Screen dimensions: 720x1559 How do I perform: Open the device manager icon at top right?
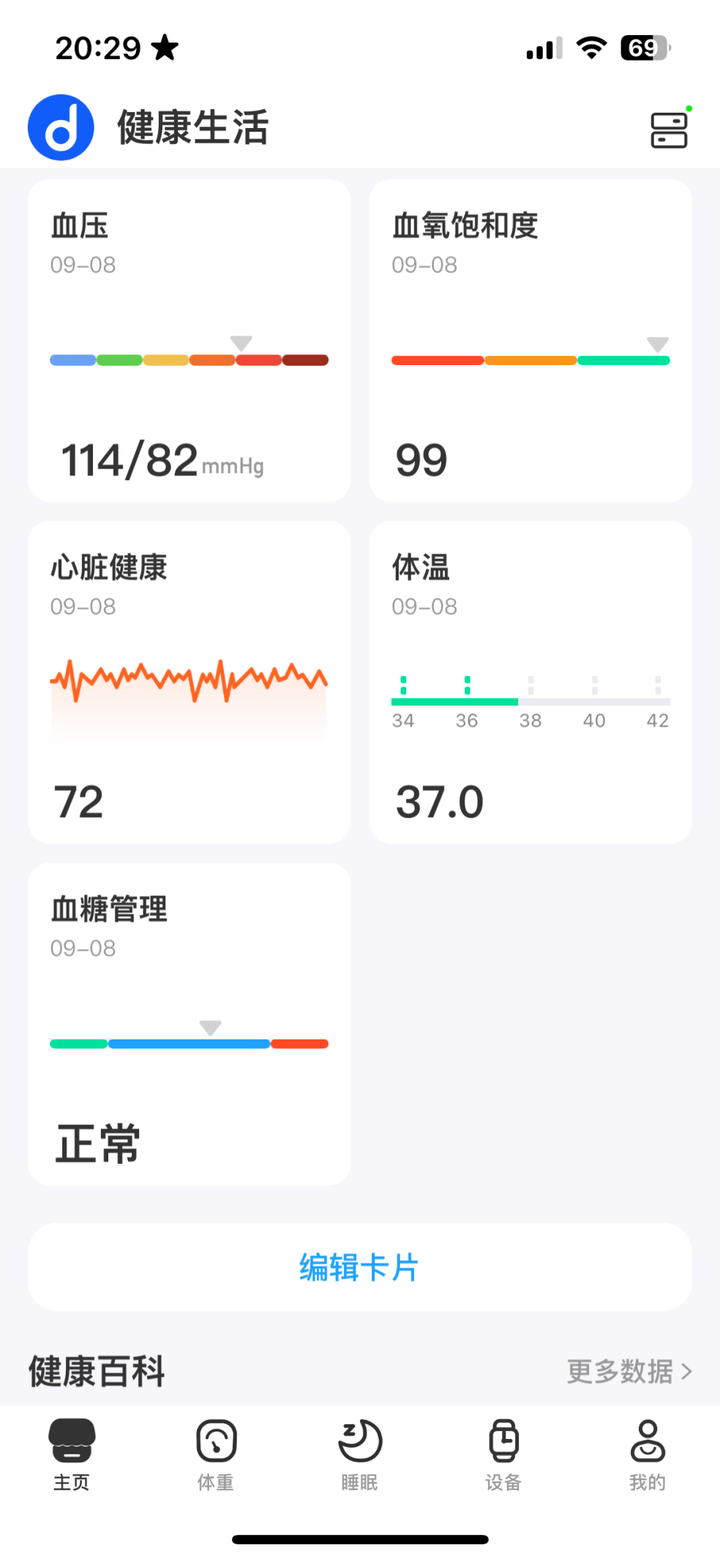tap(669, 129)
